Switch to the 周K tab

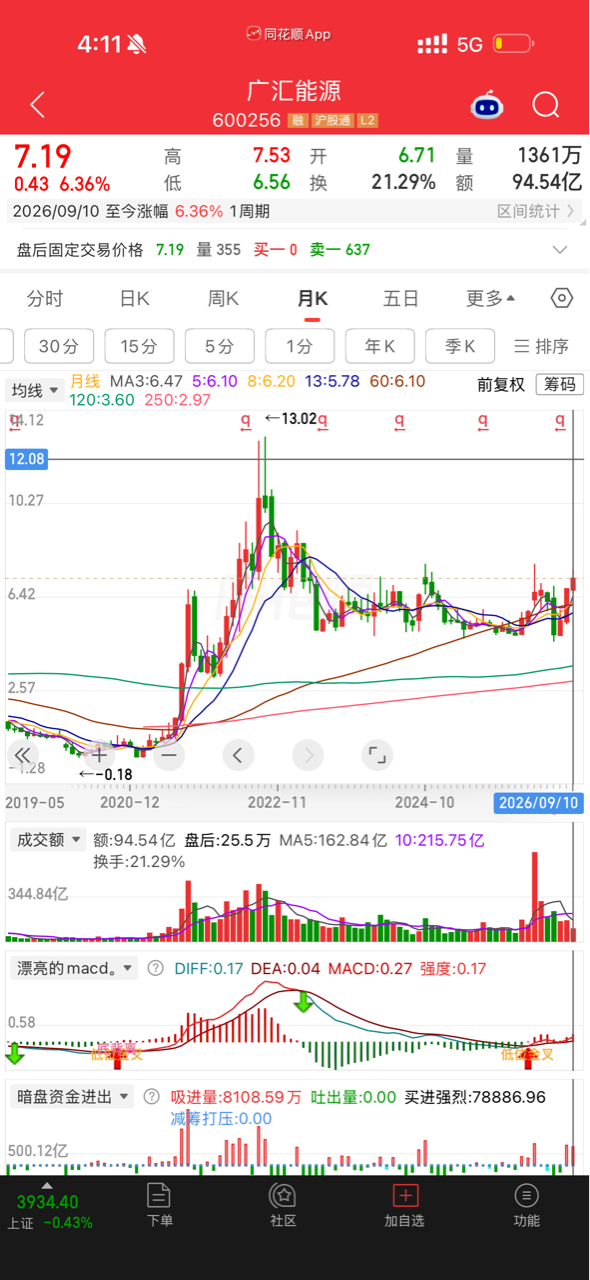point(223,298)
